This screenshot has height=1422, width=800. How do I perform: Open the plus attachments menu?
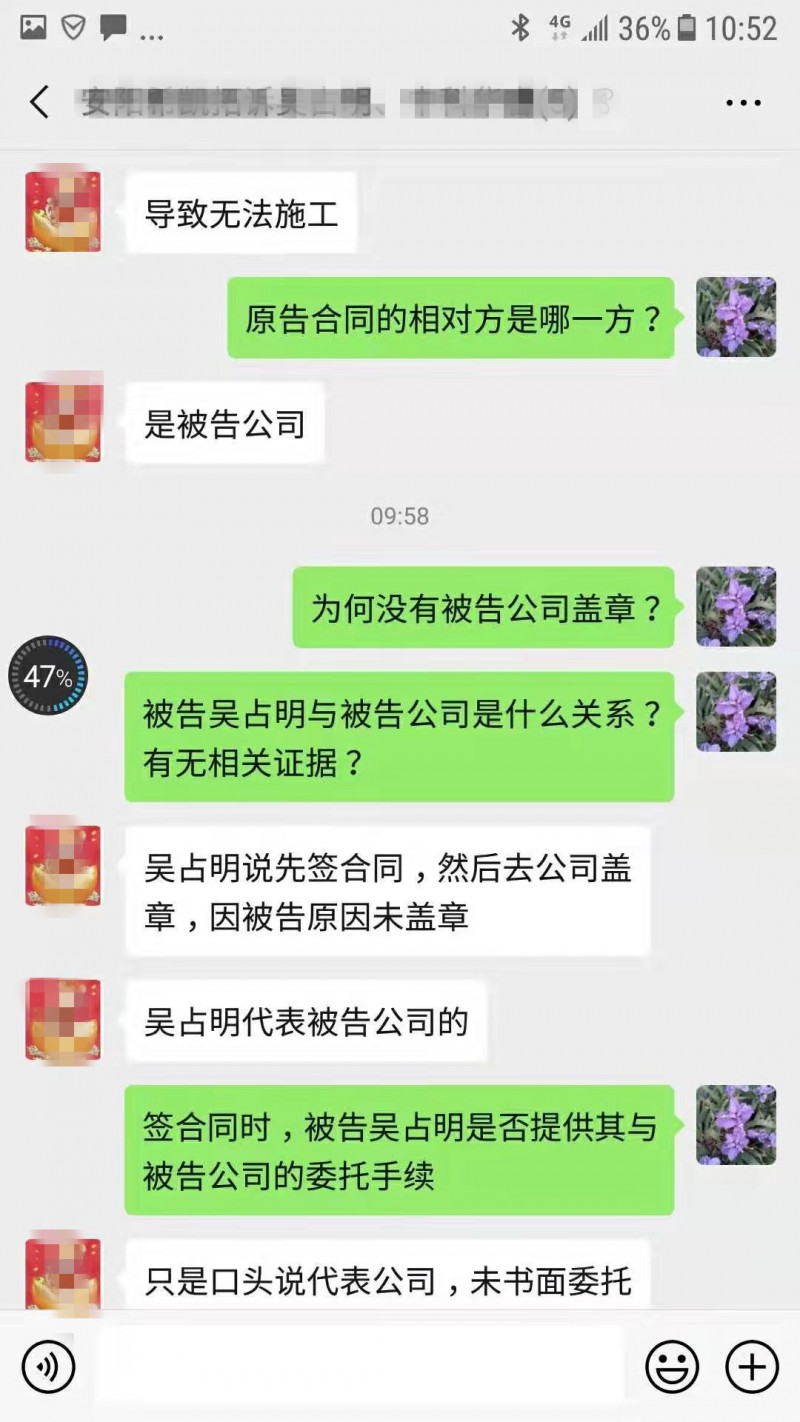coord(751,1367)
